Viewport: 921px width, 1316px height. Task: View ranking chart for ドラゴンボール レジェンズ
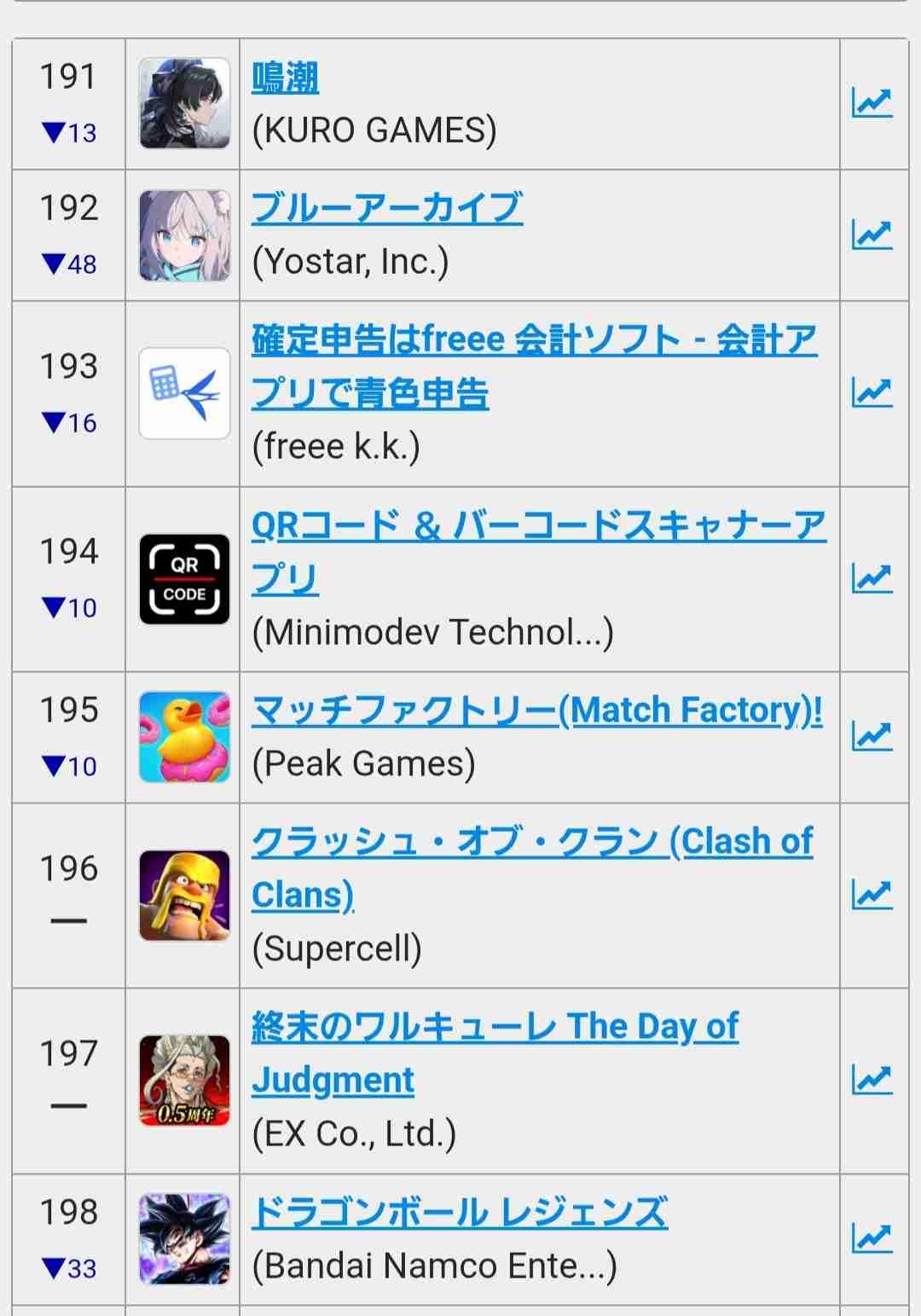point(872,1238)
